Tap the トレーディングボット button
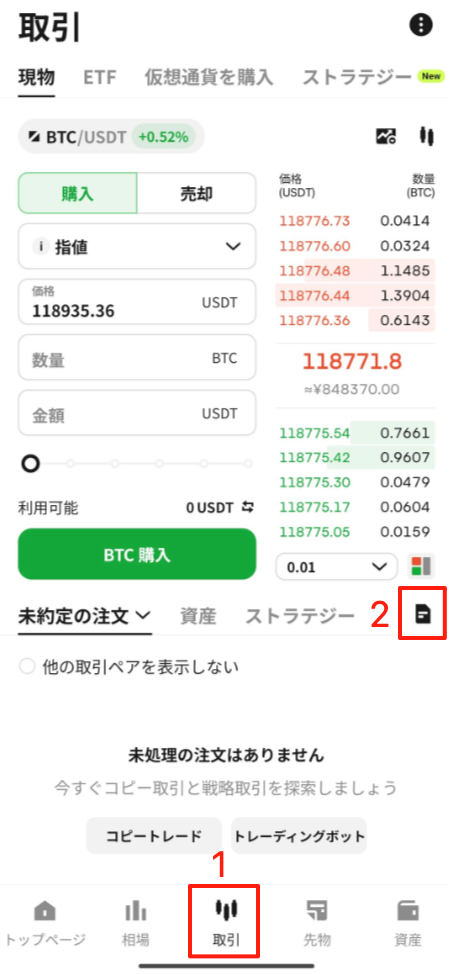This screenshot has width=450, height=974. (299, 835)
